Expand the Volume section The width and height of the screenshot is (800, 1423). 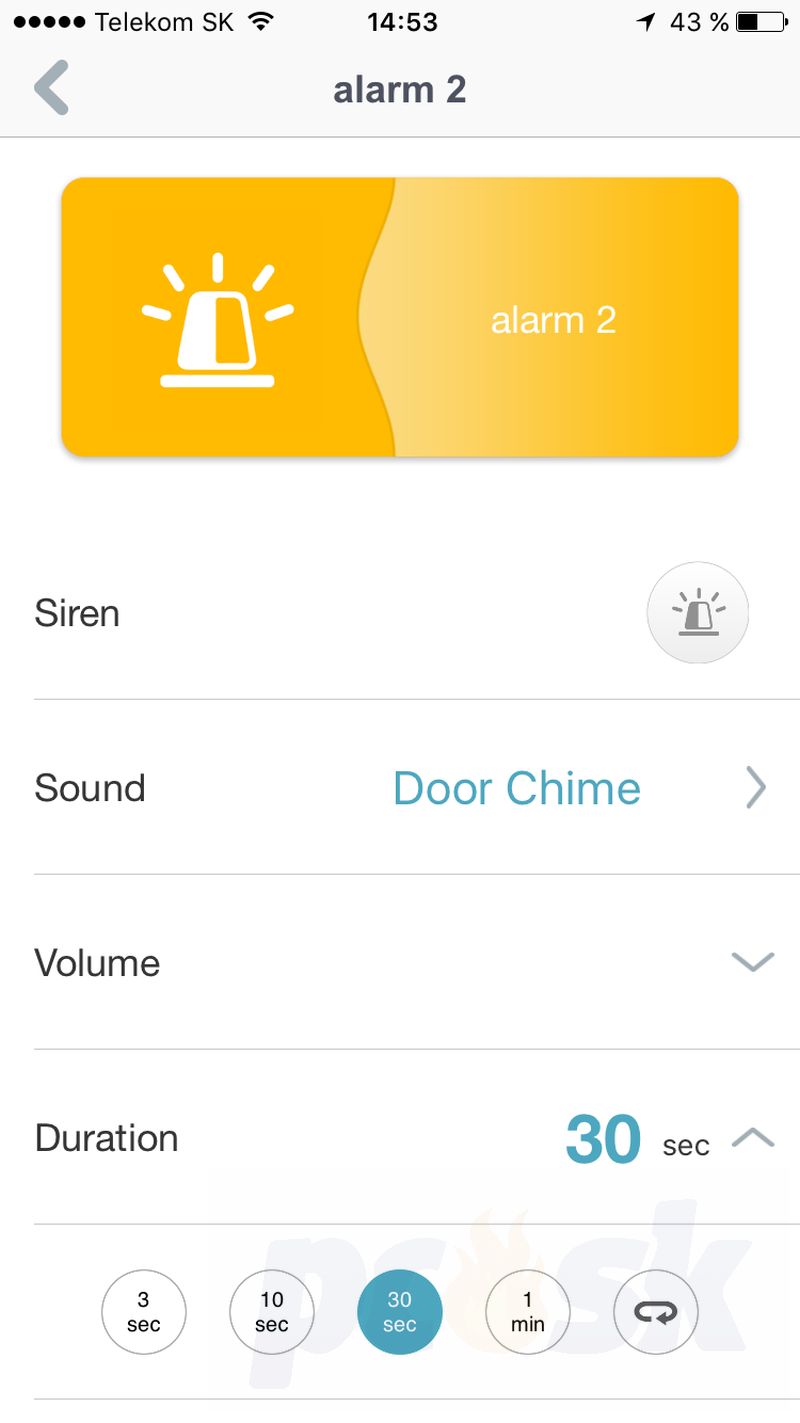(400, 962)
